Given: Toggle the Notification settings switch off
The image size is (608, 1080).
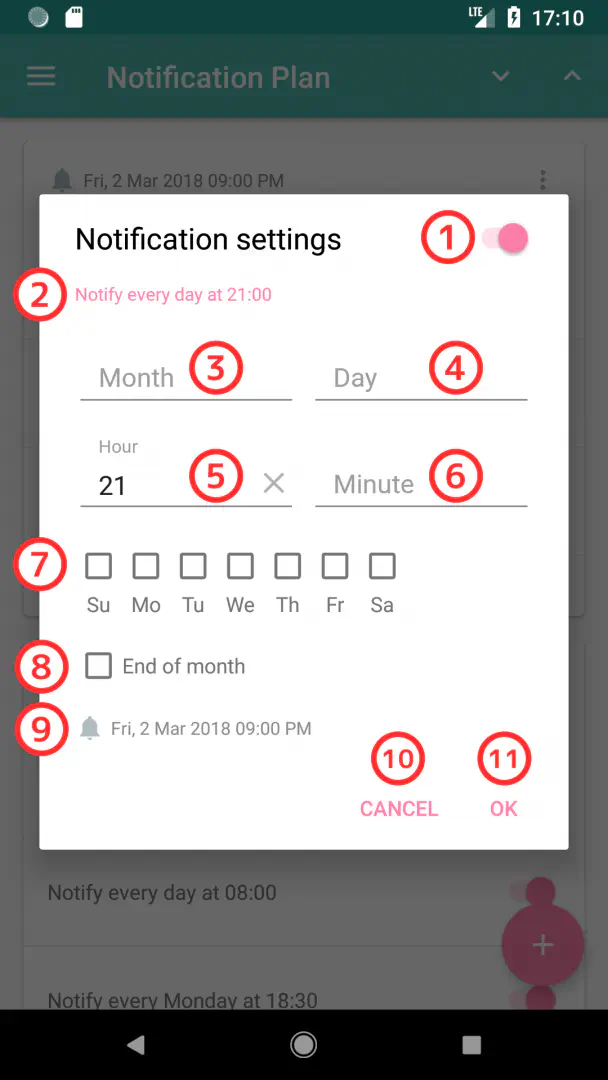Looking at the screenshot, I should click(x=505, y=238).
